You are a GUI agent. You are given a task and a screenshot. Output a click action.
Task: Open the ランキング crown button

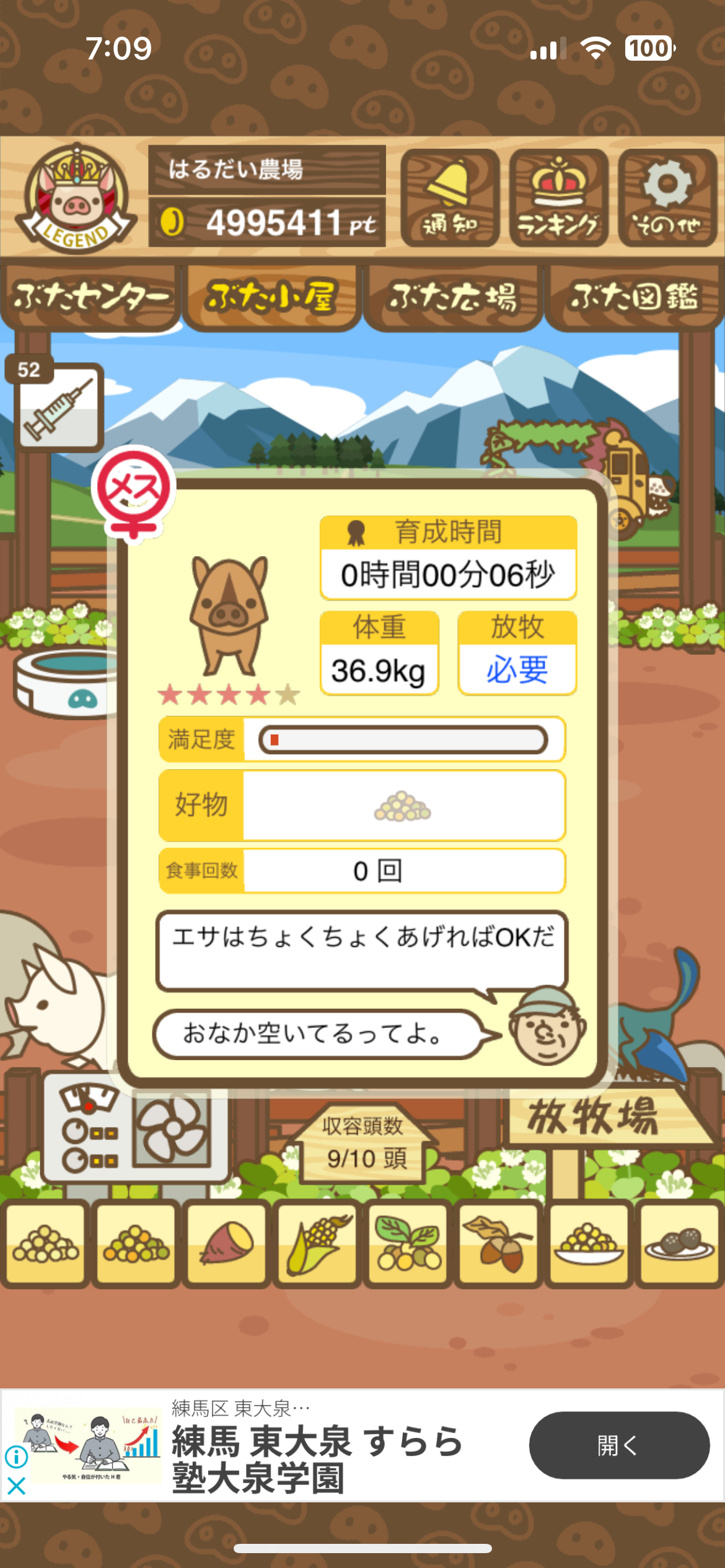click(x=558, y=198)
